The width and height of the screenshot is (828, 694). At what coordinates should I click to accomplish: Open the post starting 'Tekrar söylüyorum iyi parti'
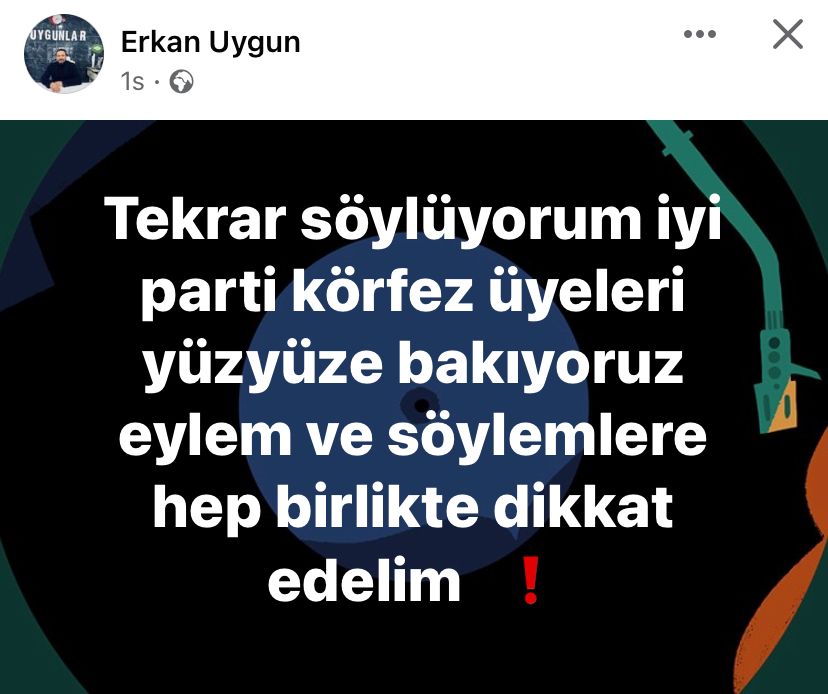(414, 400)
